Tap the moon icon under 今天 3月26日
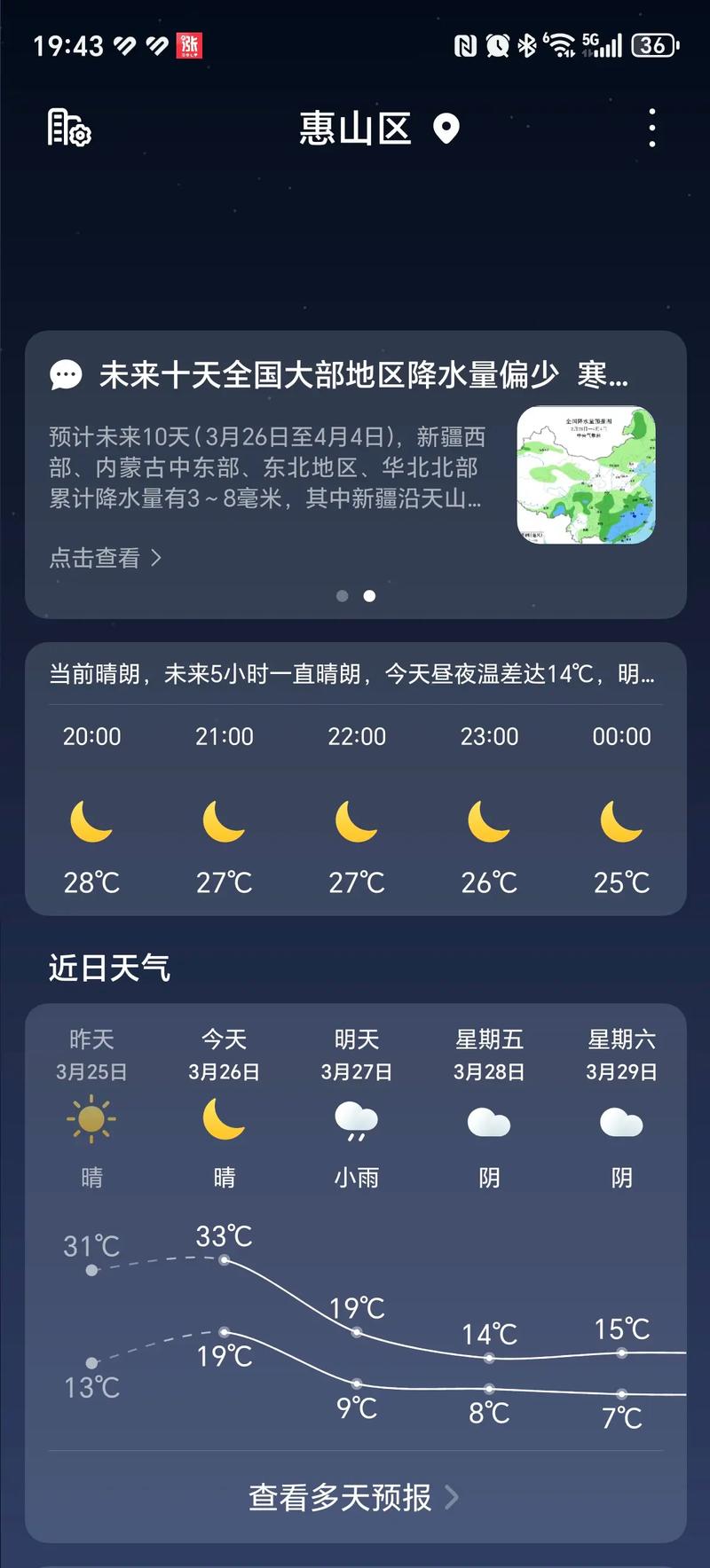This screenshot has width=710, height=1568. pyautogui.click(x=224, y=1123)
